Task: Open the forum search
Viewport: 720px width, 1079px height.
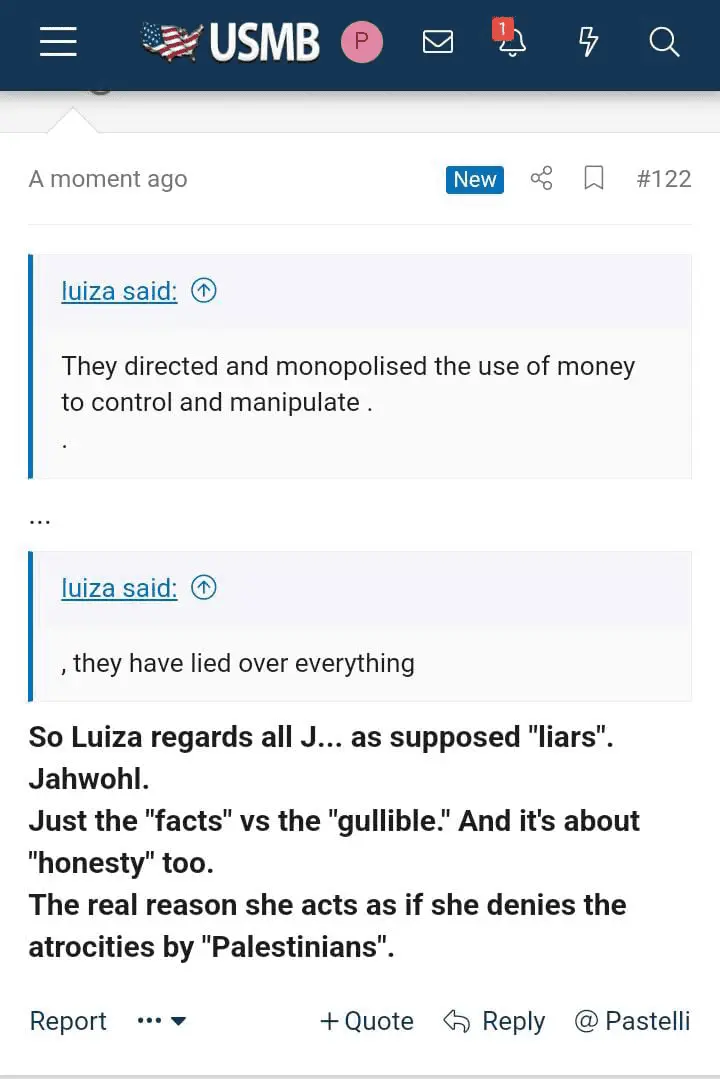Action: 664,42
